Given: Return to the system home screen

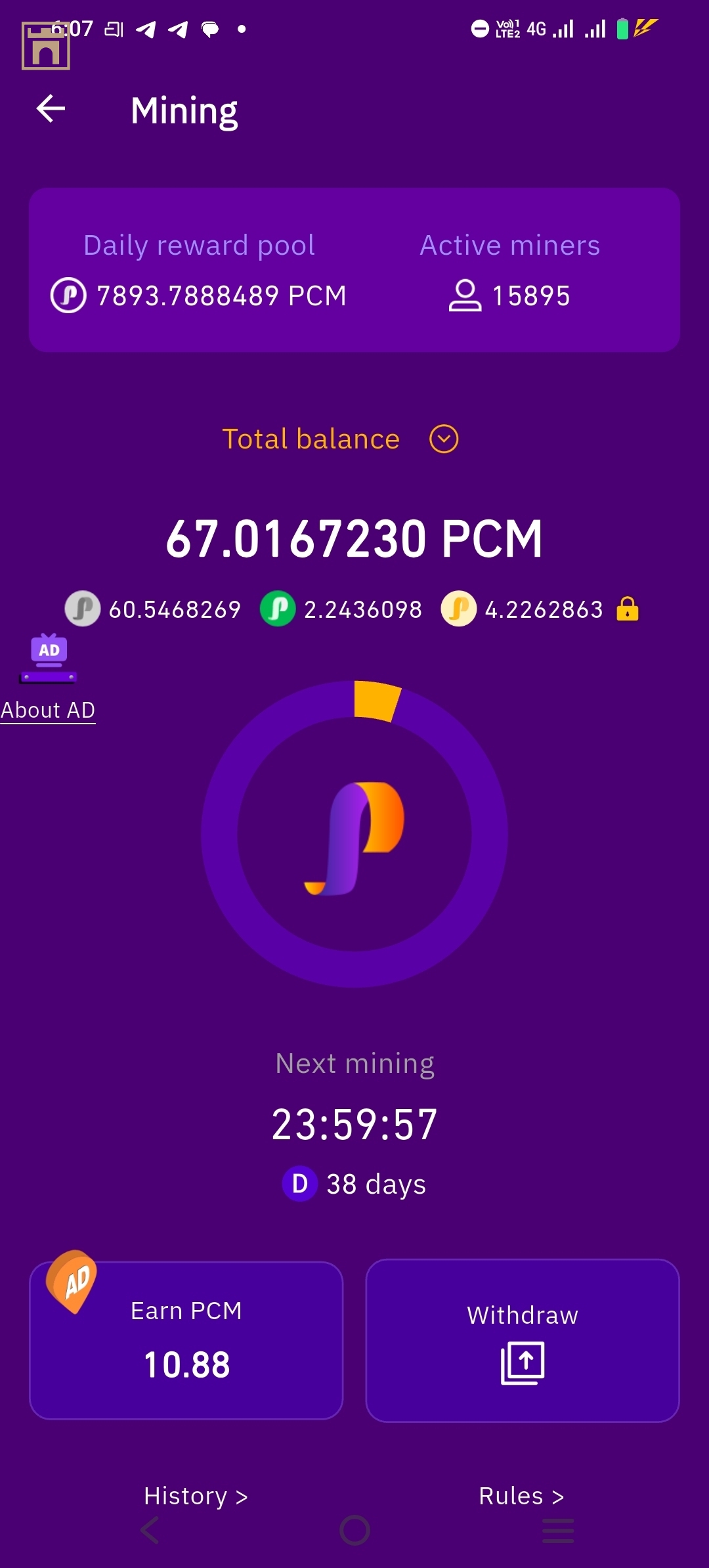Looking at the screenshot, I should tap(354, 1531).
